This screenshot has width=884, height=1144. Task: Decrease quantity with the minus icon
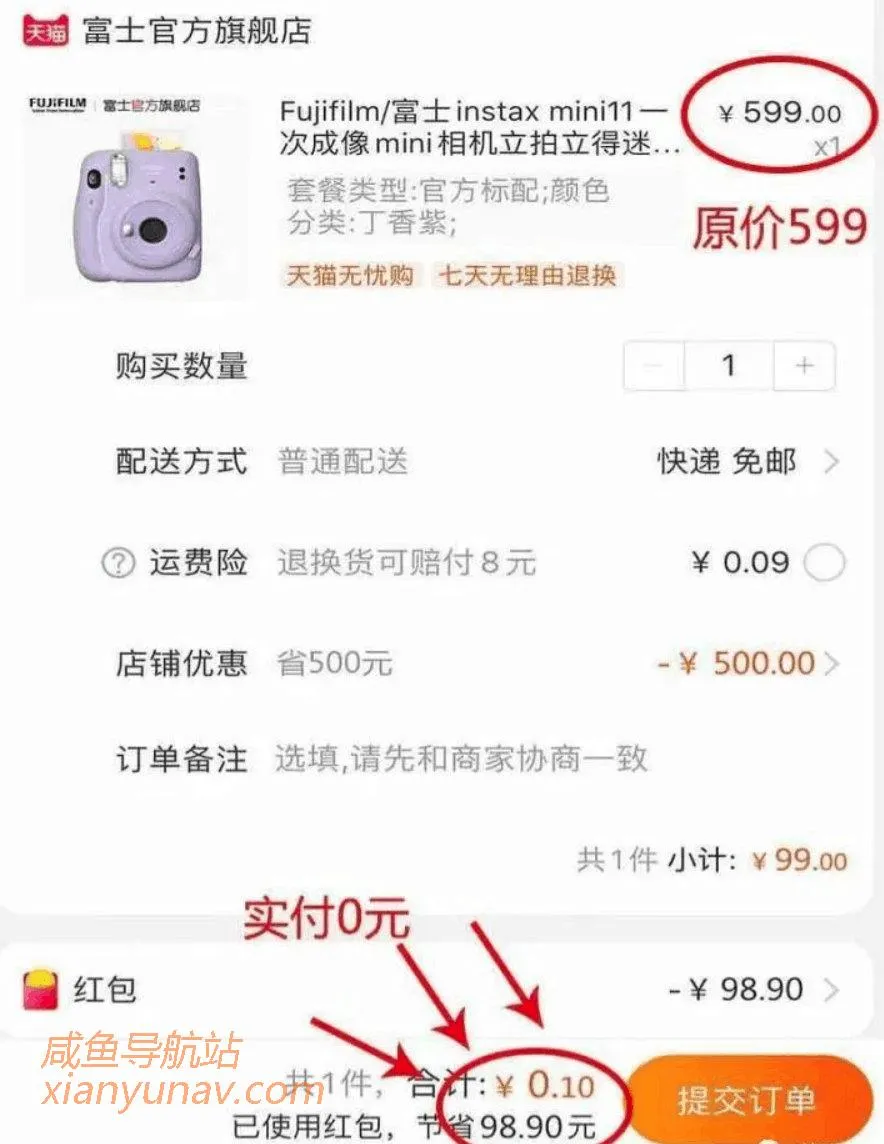pos(655,367)
